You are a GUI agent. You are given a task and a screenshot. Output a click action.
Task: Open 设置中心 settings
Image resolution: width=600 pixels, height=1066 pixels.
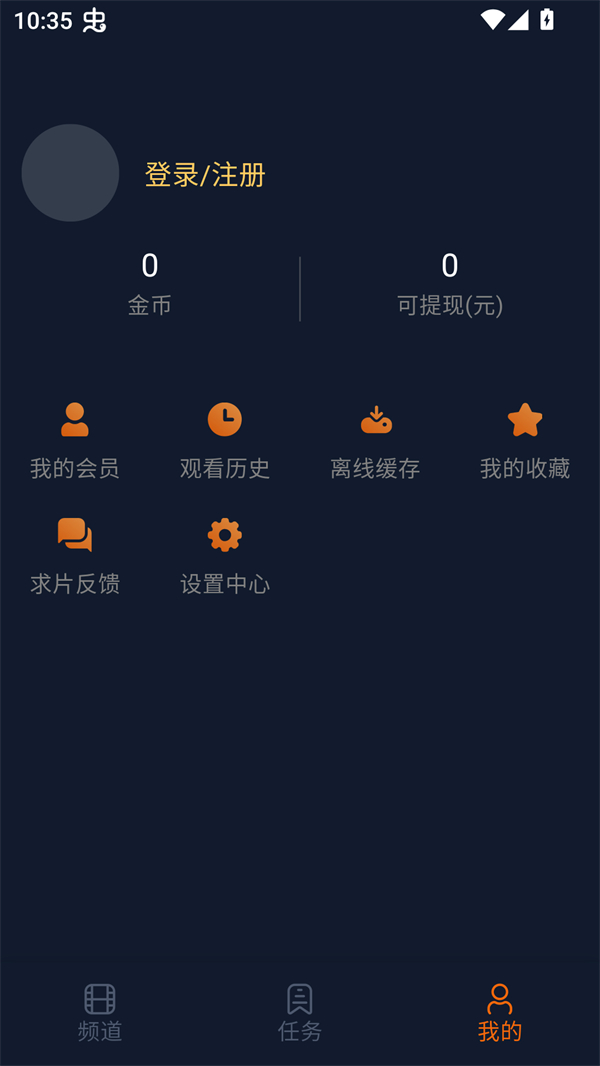(225, 557)
